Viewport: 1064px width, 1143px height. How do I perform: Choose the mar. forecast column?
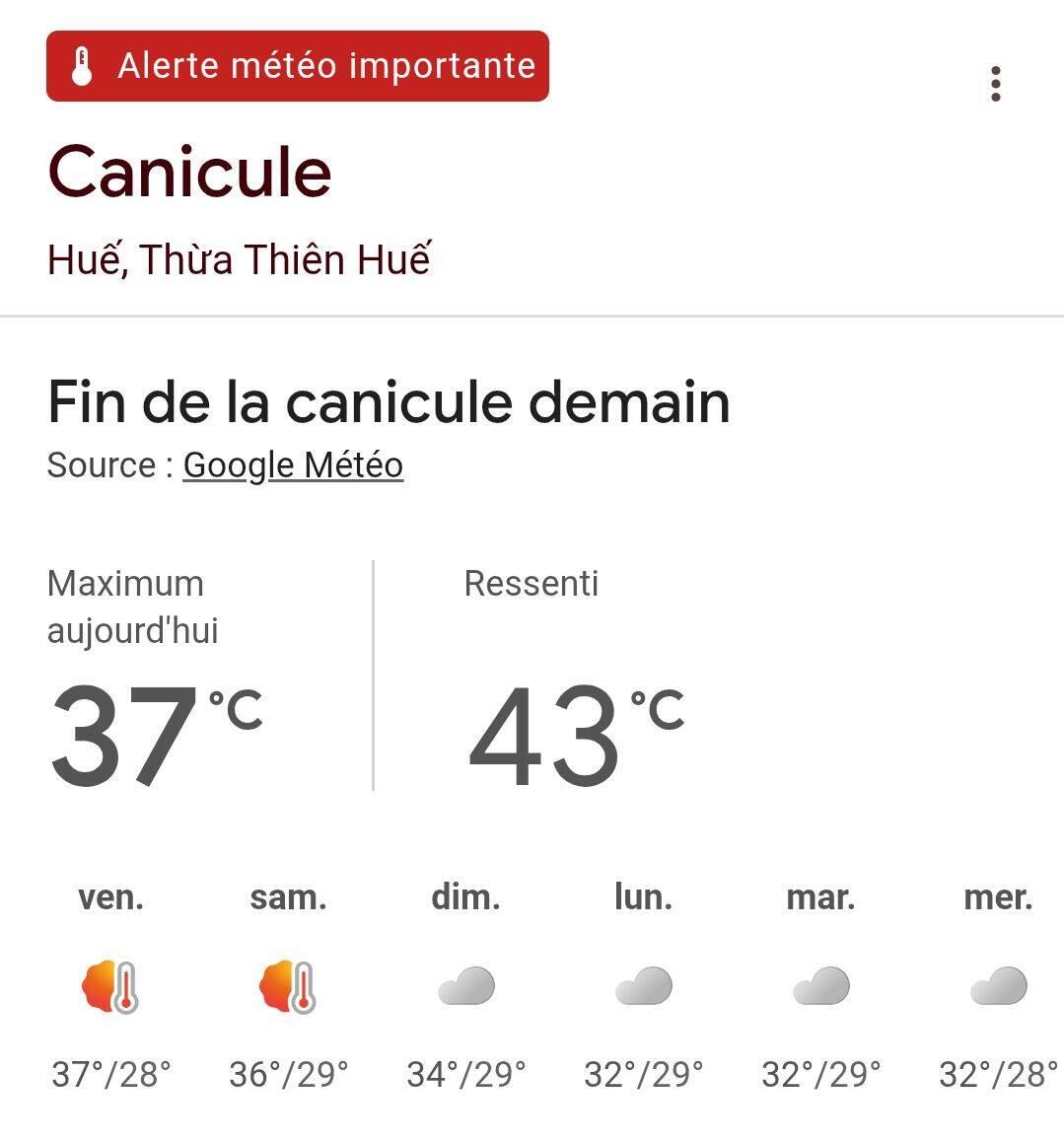coord(820,985)
